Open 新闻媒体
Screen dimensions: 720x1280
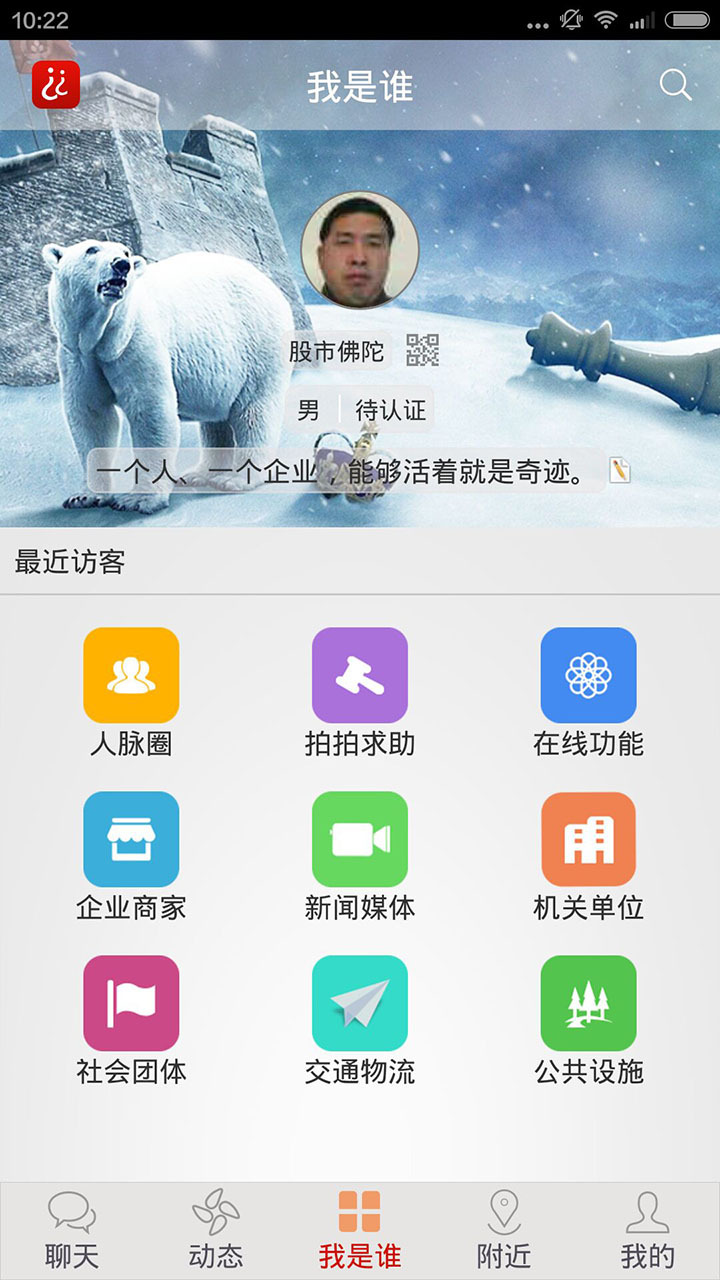click(x=360, y=840)
